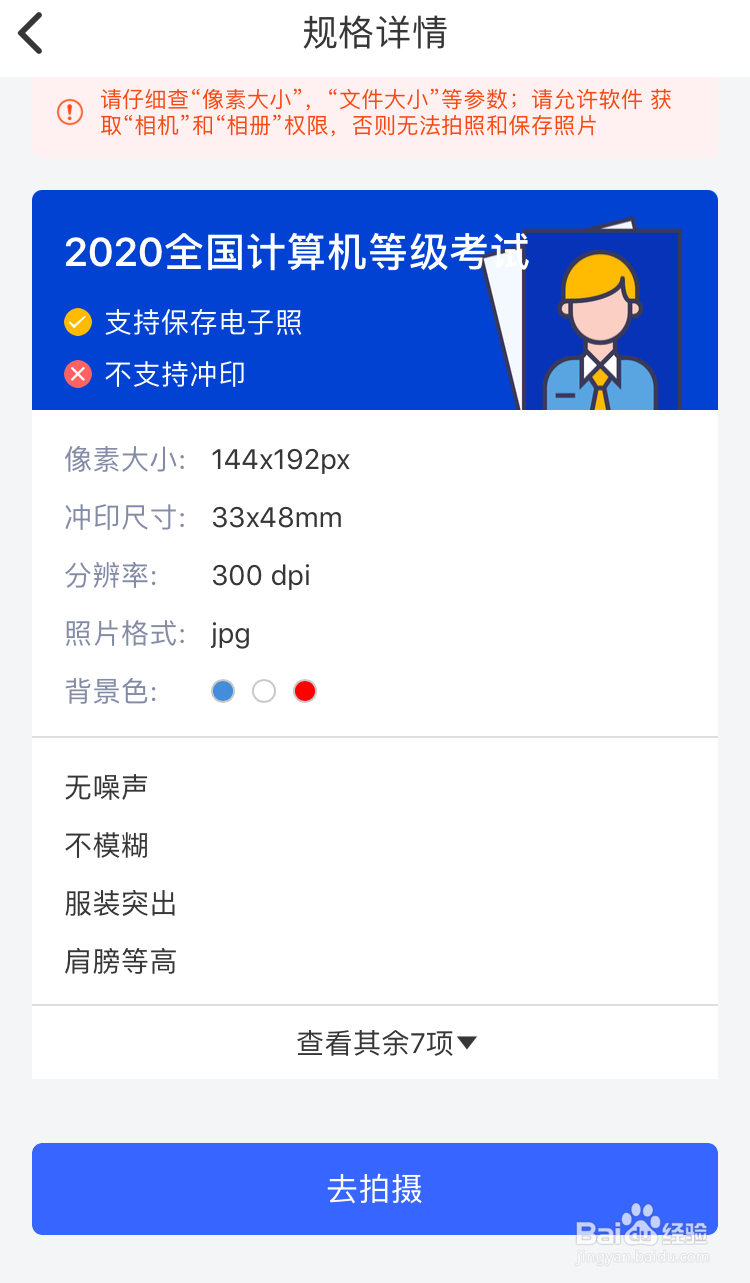Go back using the top-left arrow
750x1283 pixels.
[x=31, y=33]
